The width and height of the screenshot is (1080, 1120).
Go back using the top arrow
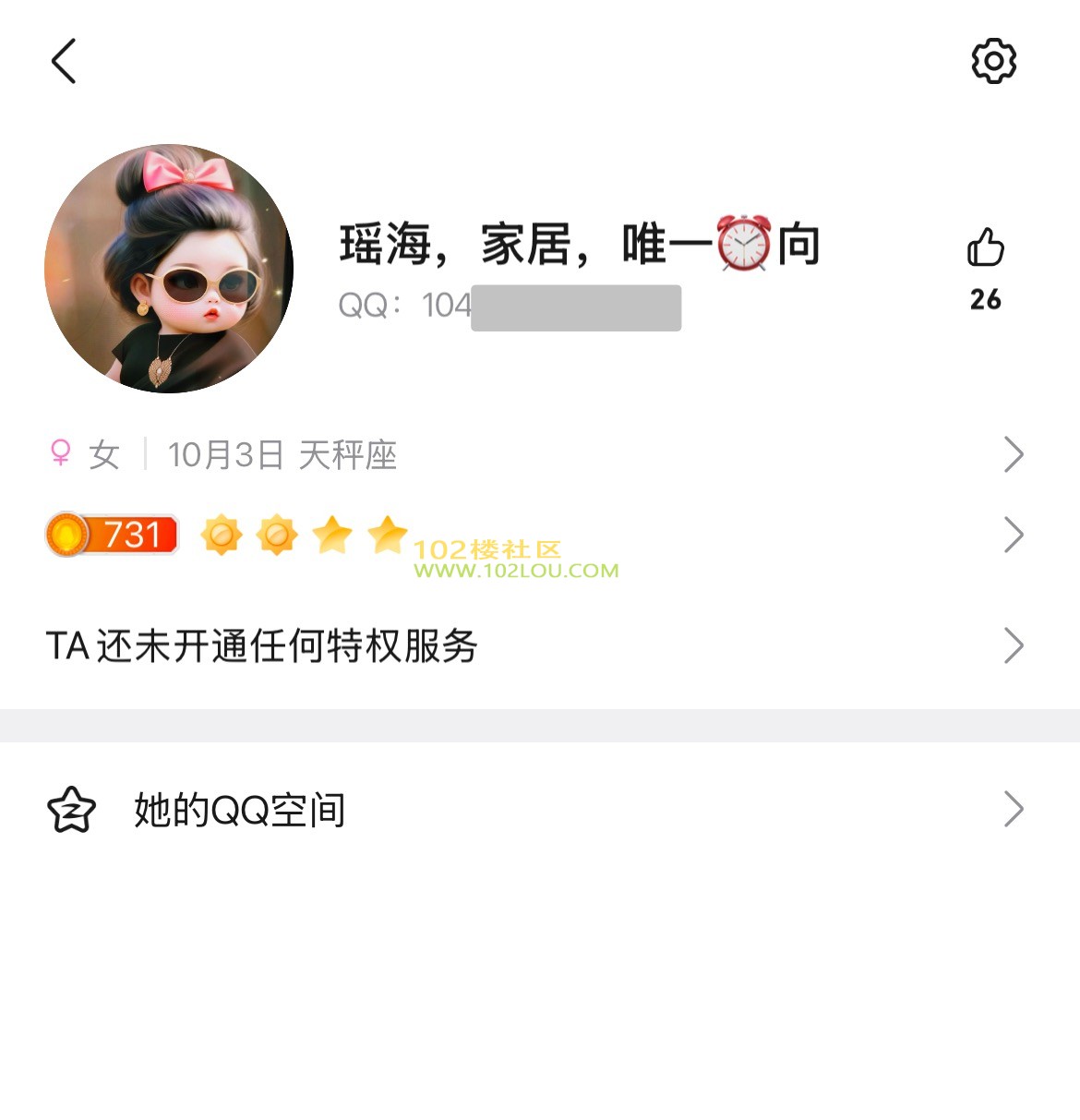point(64,62)
